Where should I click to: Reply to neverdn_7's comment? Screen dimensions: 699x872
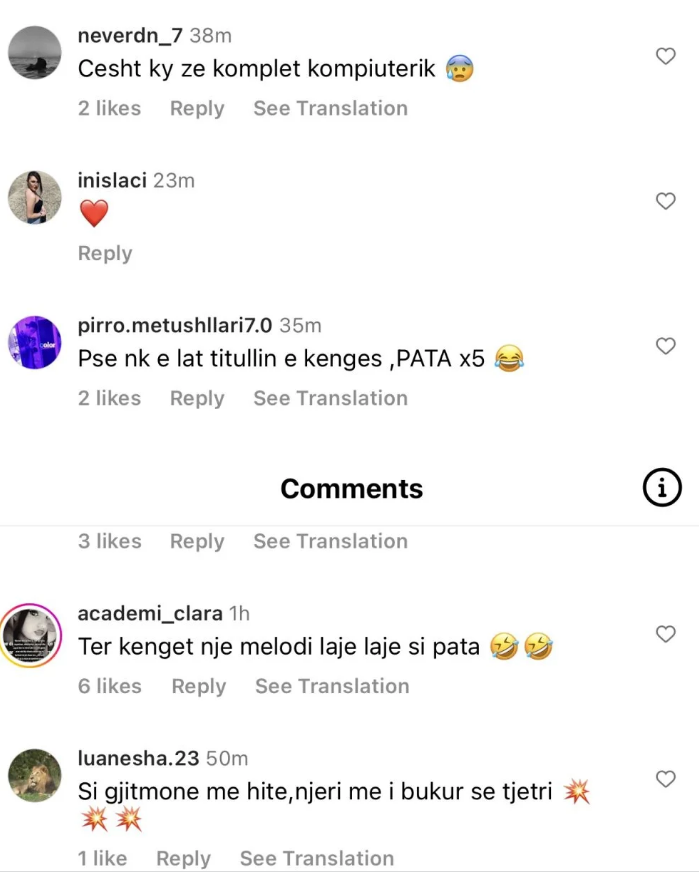click(x=197, y=108)
